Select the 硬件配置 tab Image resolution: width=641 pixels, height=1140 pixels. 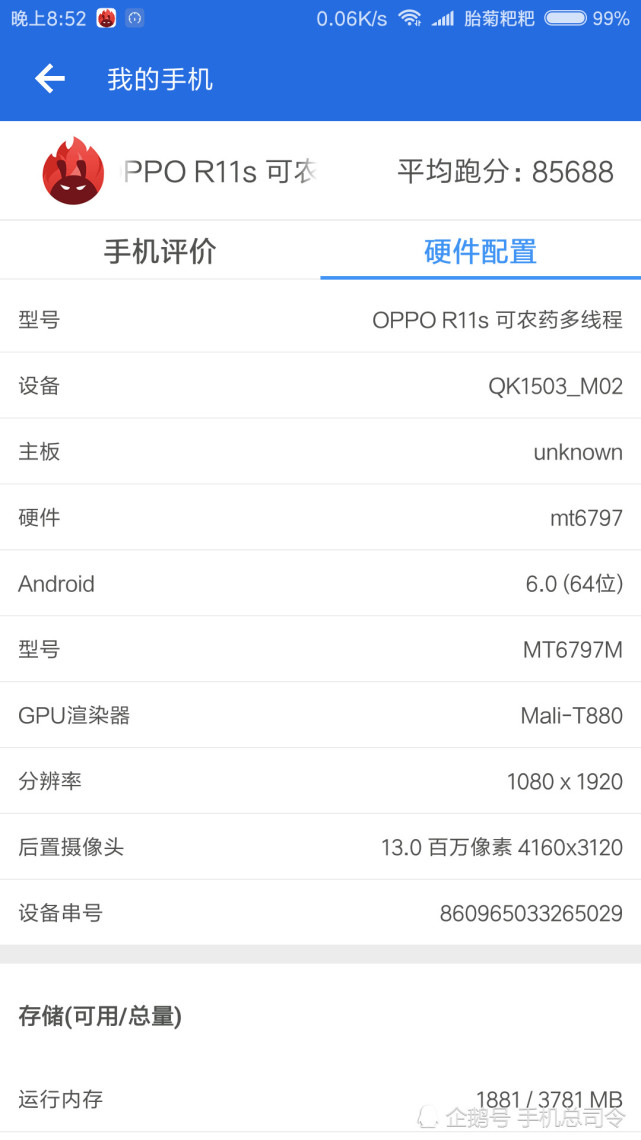tap(480, 251)
